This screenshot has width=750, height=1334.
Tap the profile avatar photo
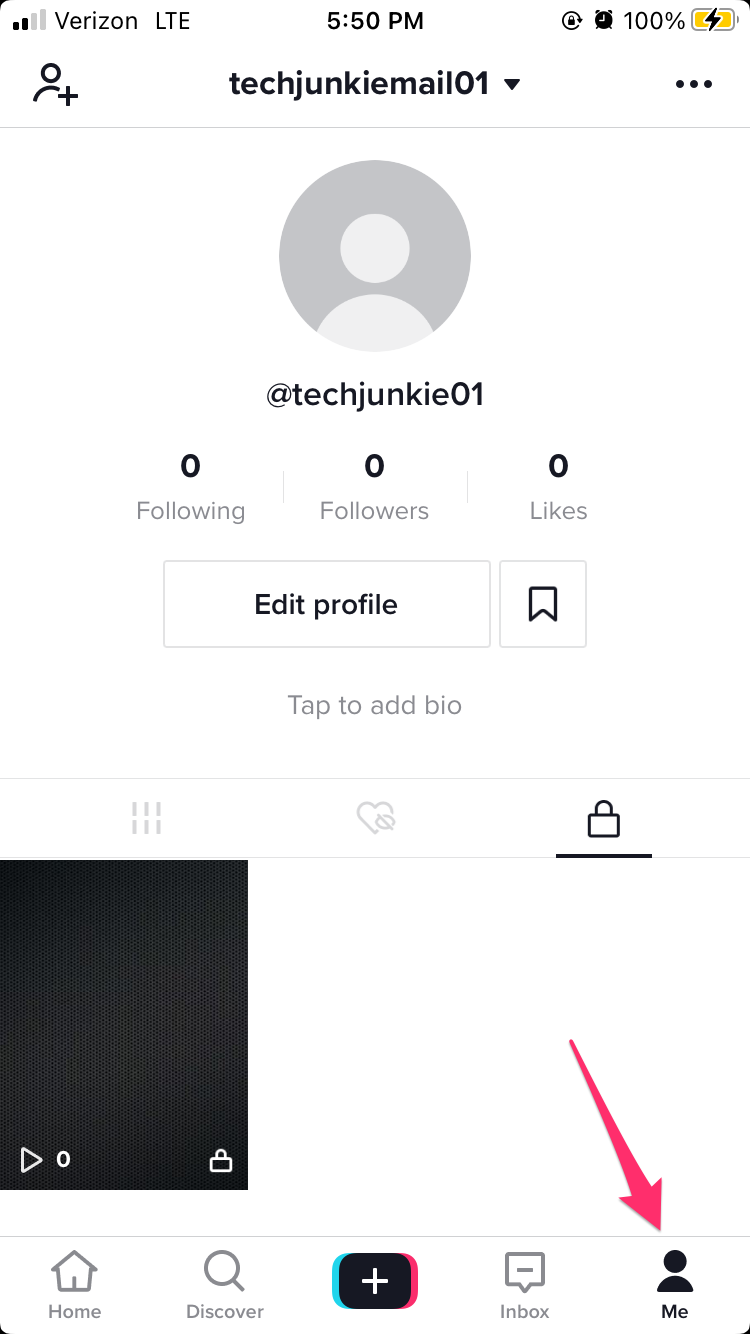tap(375, 255)
